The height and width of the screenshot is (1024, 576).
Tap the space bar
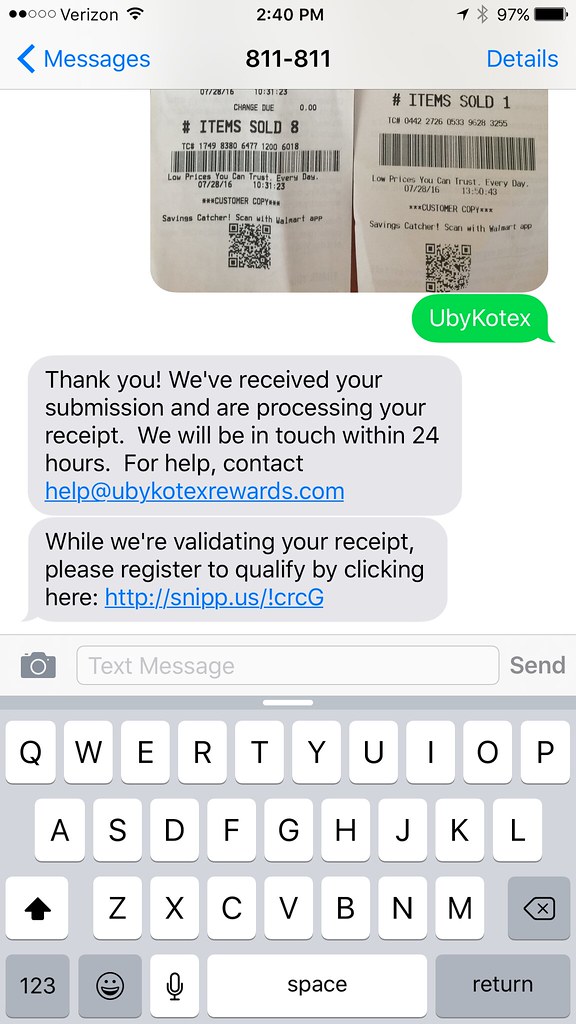317,985
